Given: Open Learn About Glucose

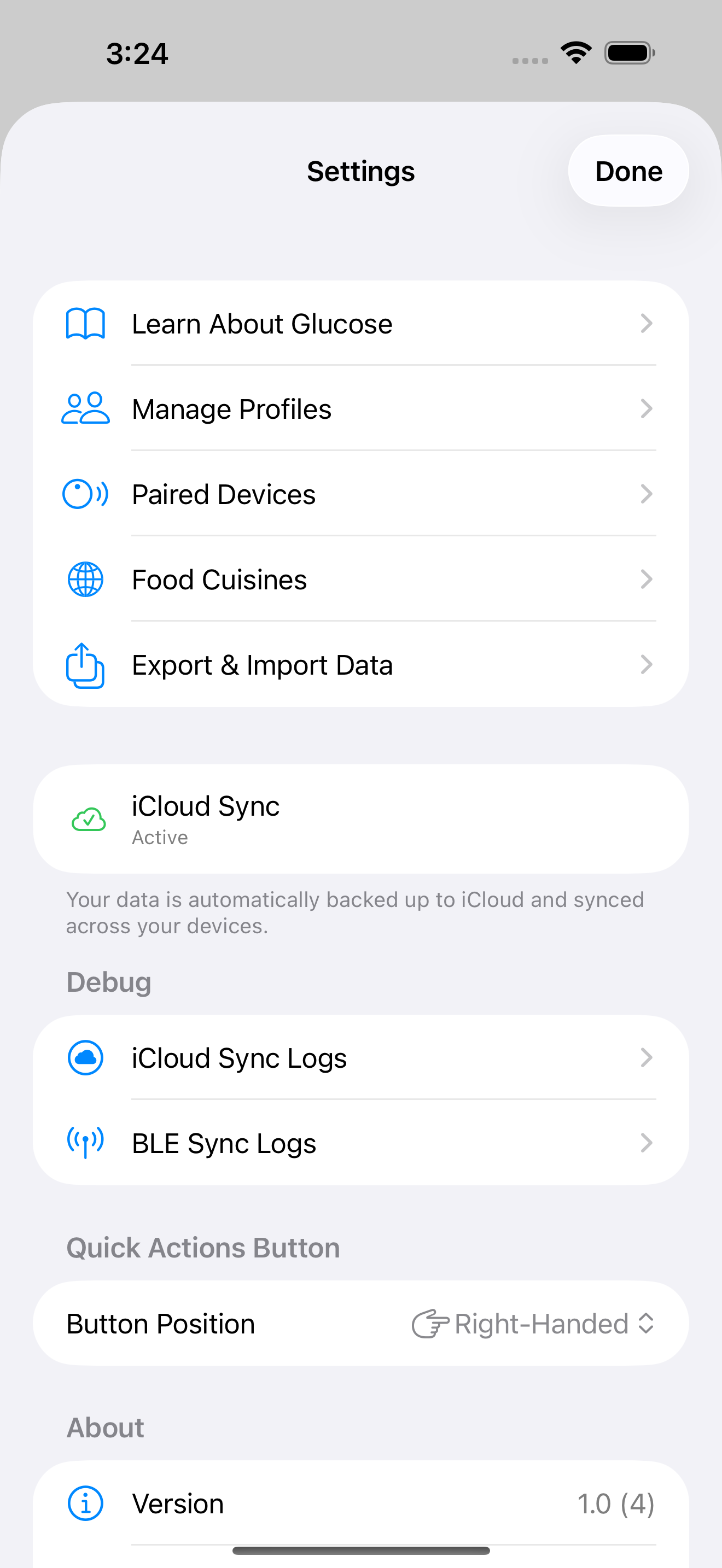Looking at the screenshot, I should point(361,323).
